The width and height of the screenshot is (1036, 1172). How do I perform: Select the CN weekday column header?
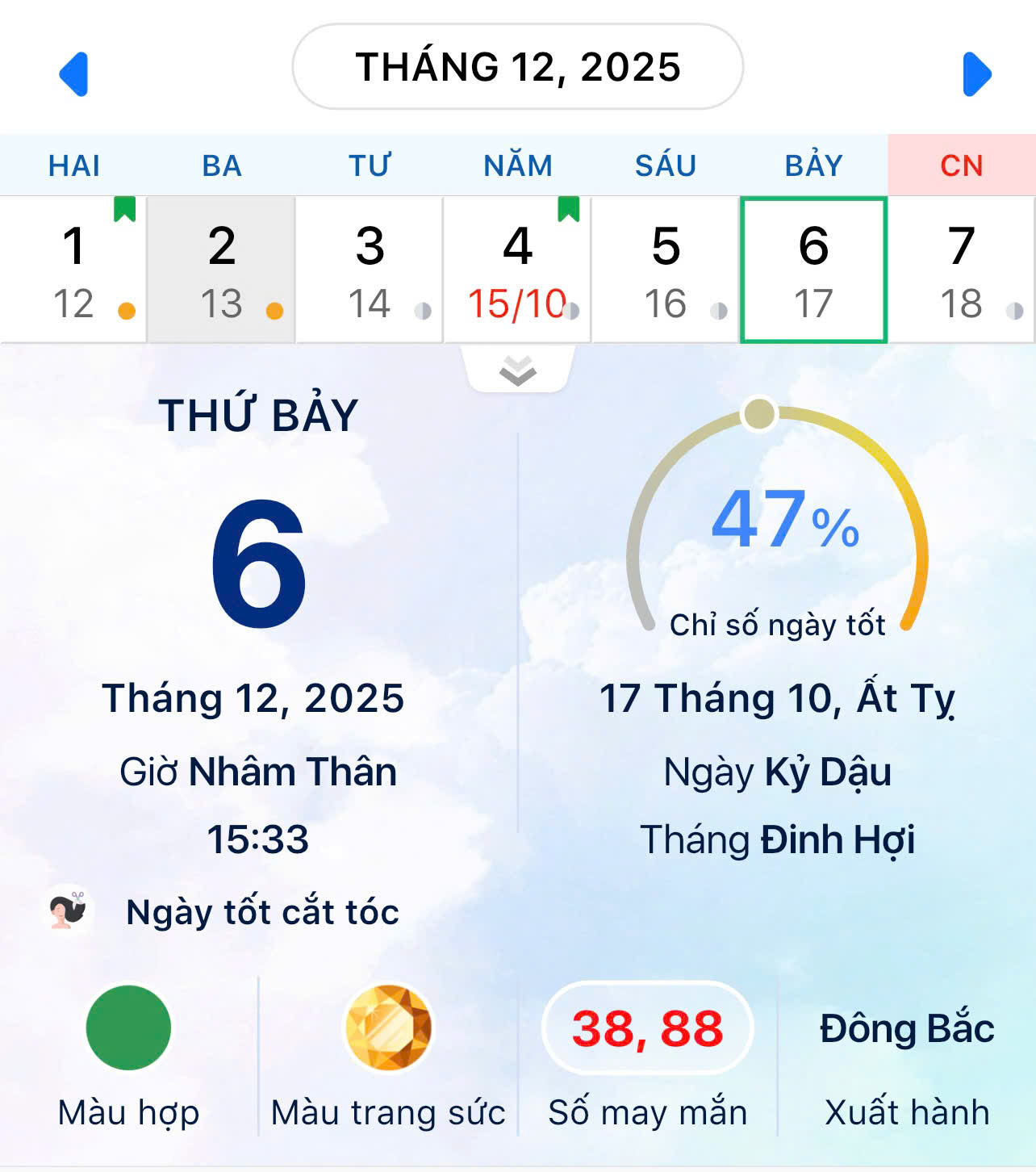(x=962, y=165)
